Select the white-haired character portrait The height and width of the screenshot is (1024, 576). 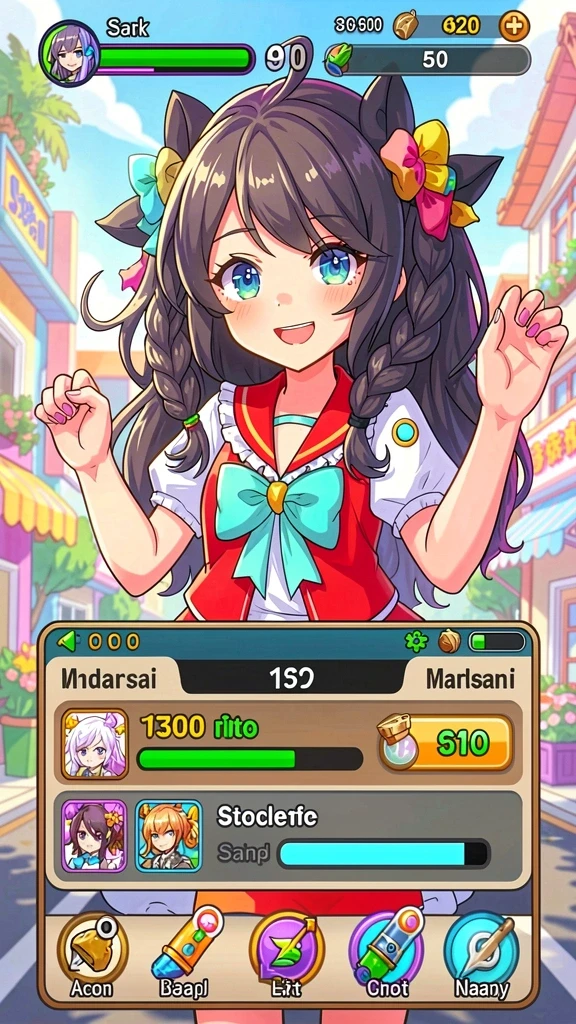coord(95,744)
